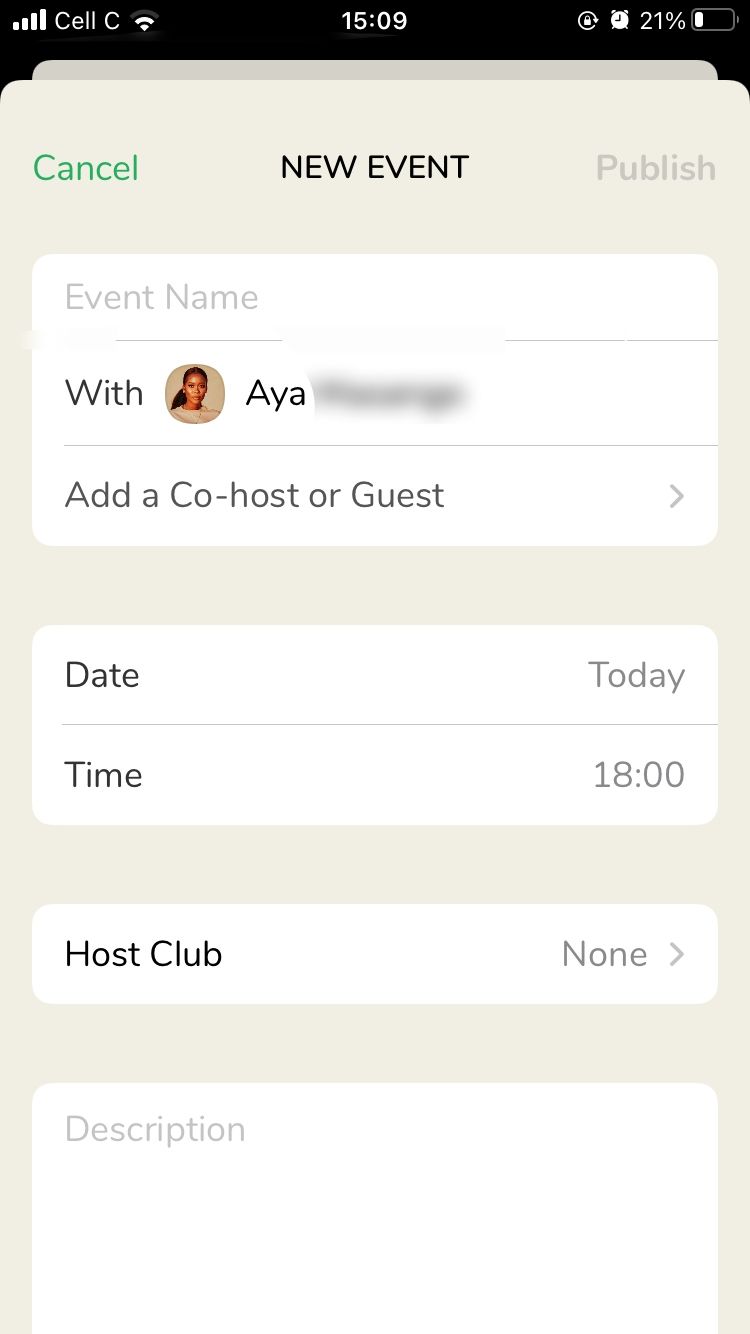This screenshot has width=750, height=1334.
Task: Publish the event
Action: coord(655,168)
